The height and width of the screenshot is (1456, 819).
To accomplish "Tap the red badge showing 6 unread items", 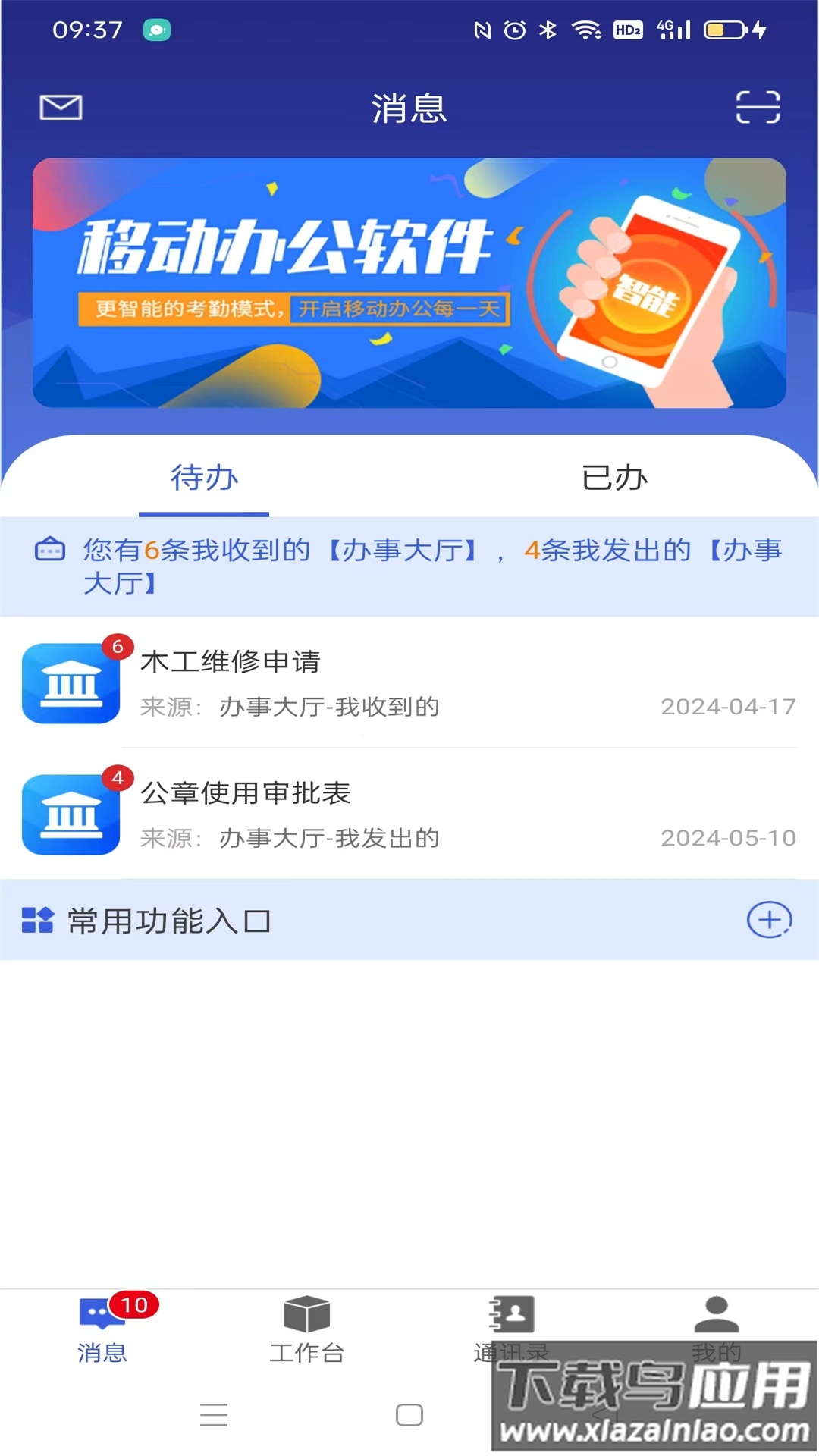I will click(118, 646).
